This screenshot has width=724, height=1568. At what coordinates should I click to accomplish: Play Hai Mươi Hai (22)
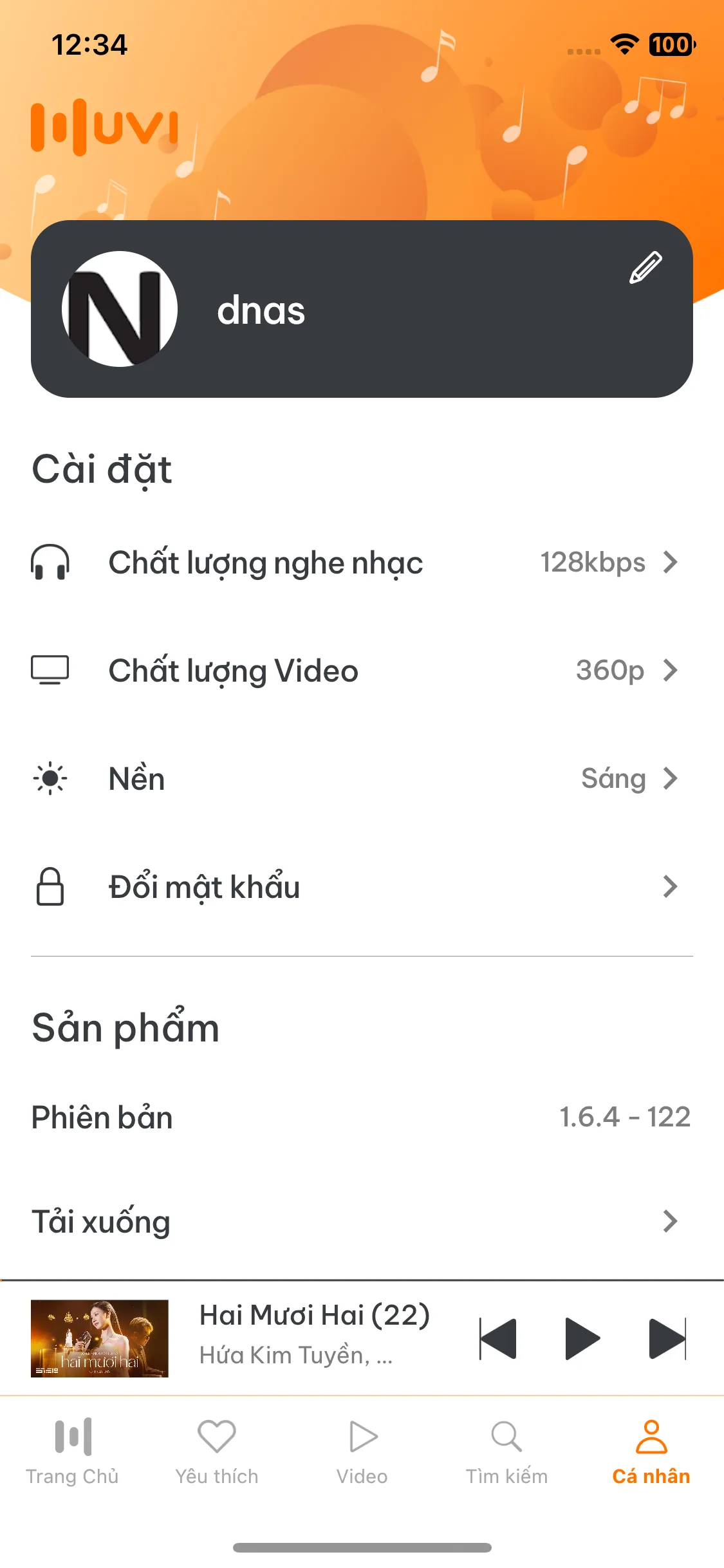[582, 1339]
